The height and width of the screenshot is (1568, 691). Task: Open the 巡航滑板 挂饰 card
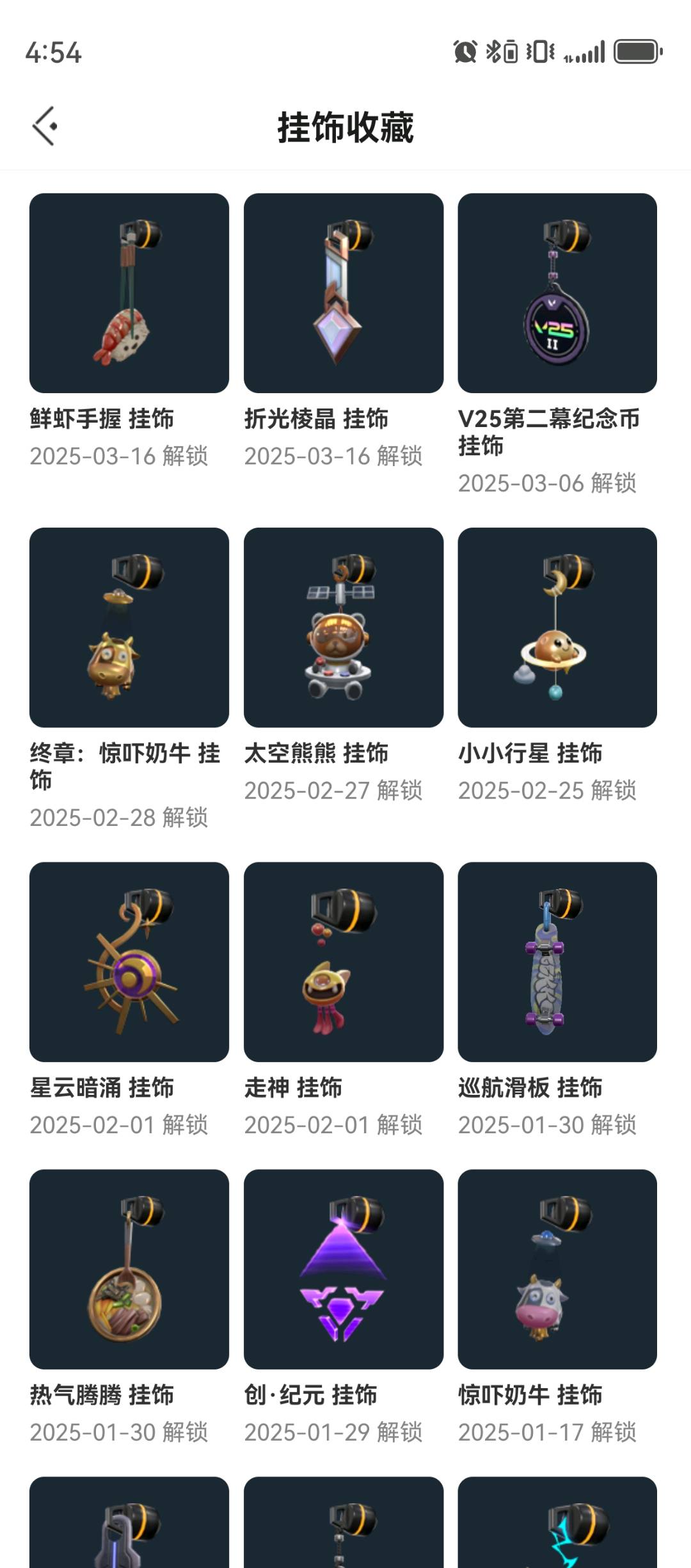point(557,962)
